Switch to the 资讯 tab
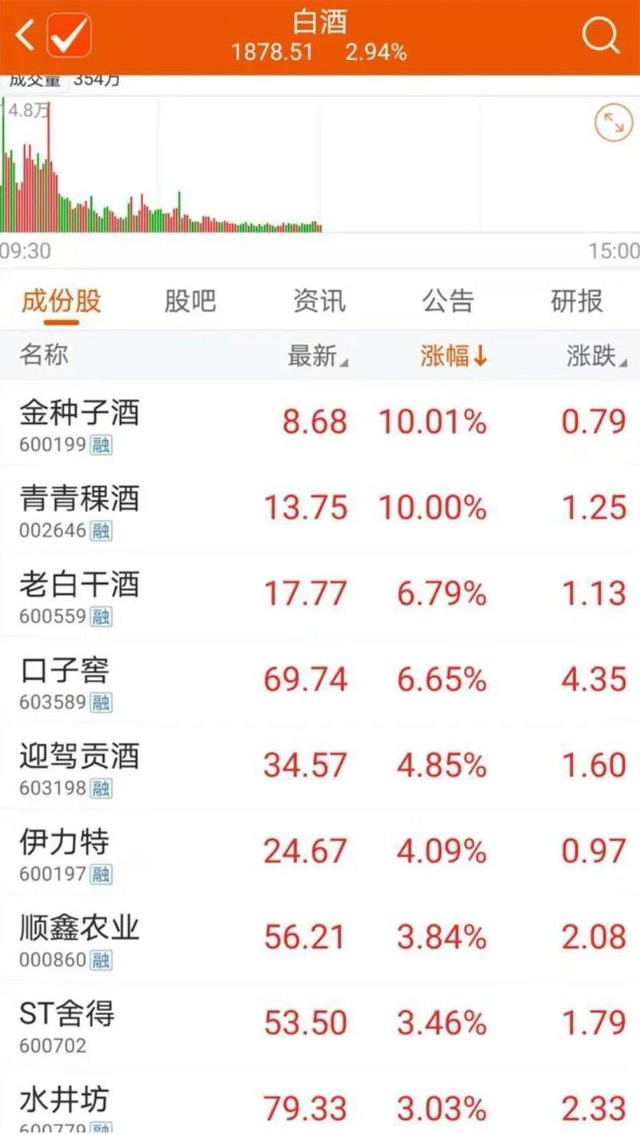640x1135 pixels. tap(319, 300)
